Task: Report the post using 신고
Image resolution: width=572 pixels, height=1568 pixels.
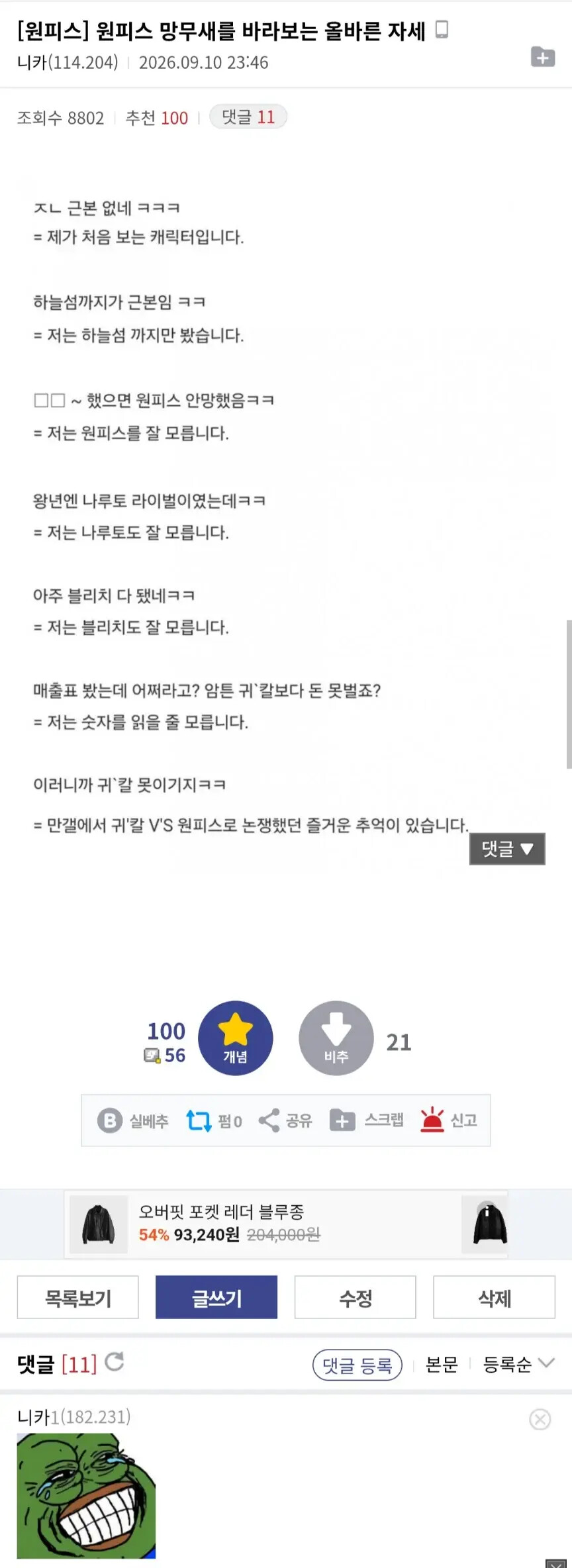Action: [449, 1120]
